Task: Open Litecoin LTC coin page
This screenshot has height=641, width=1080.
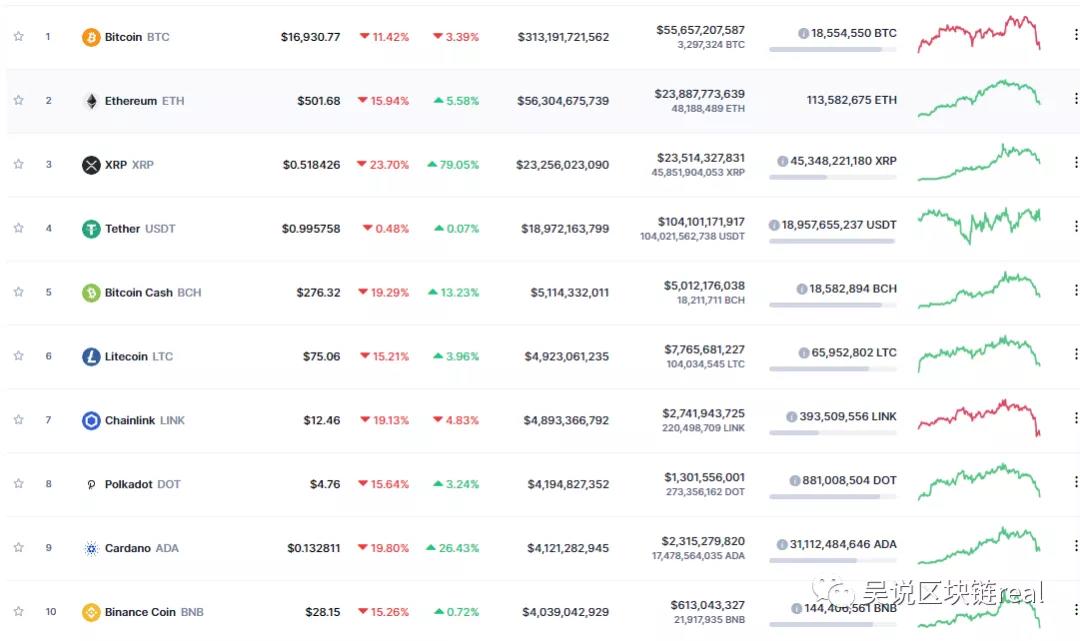Action: click(x=127, y=357)
